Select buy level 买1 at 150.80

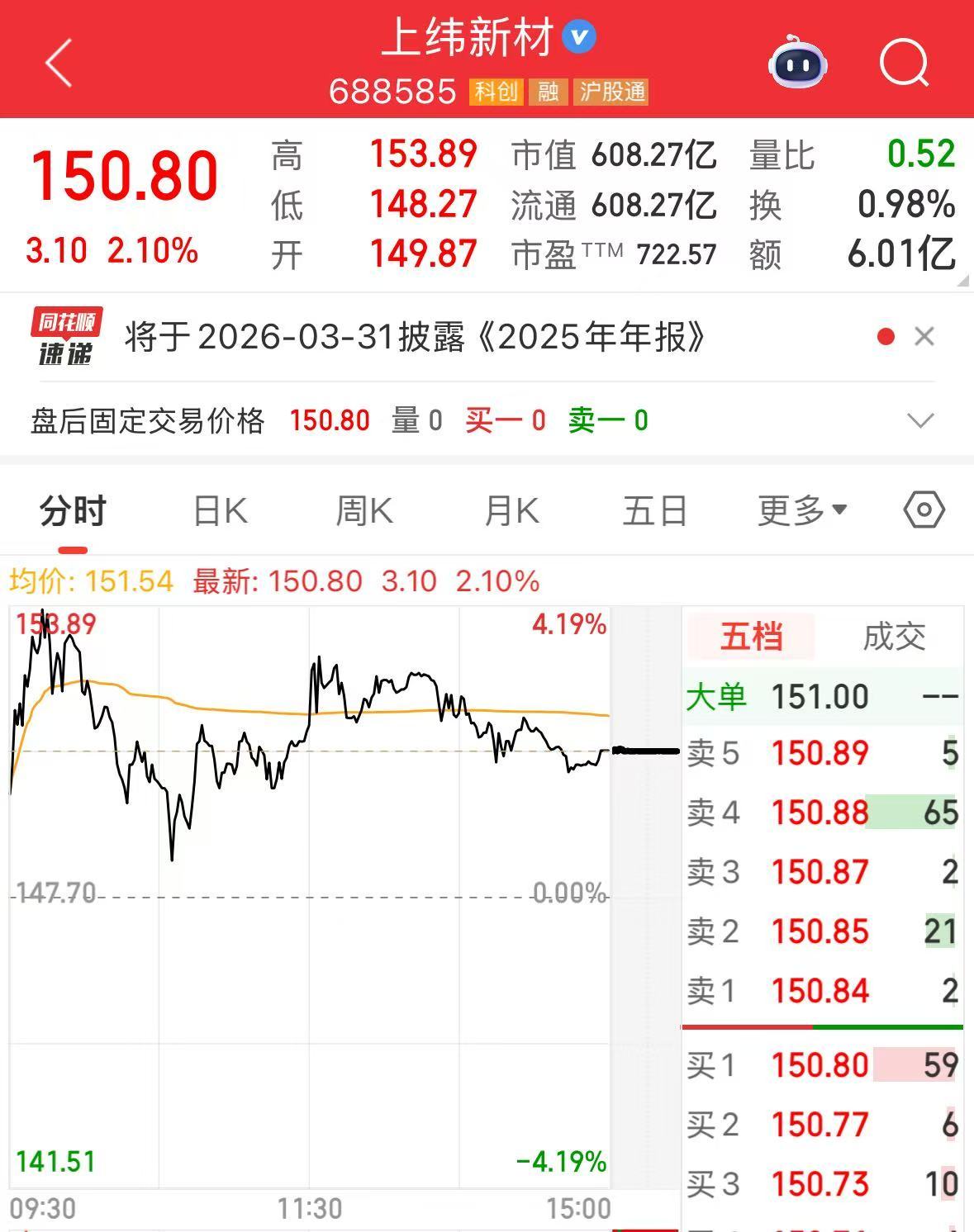[822, 1064]
